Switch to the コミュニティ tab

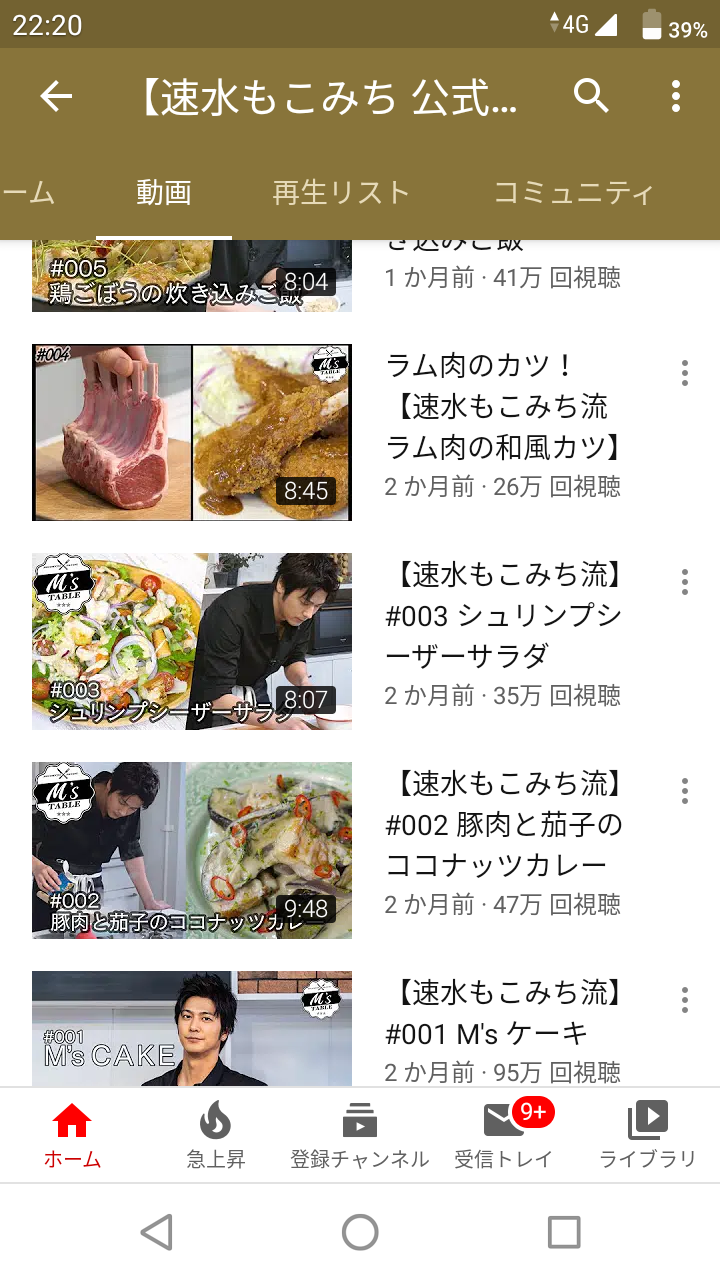coord(573,193)
